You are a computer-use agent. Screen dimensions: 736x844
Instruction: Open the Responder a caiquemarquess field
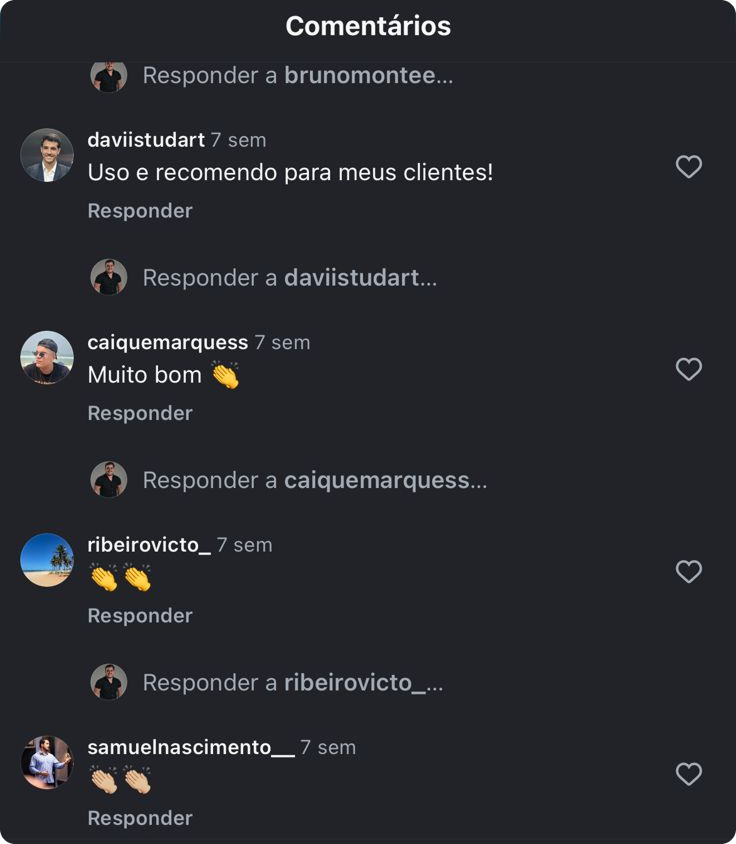pos(314,480)
